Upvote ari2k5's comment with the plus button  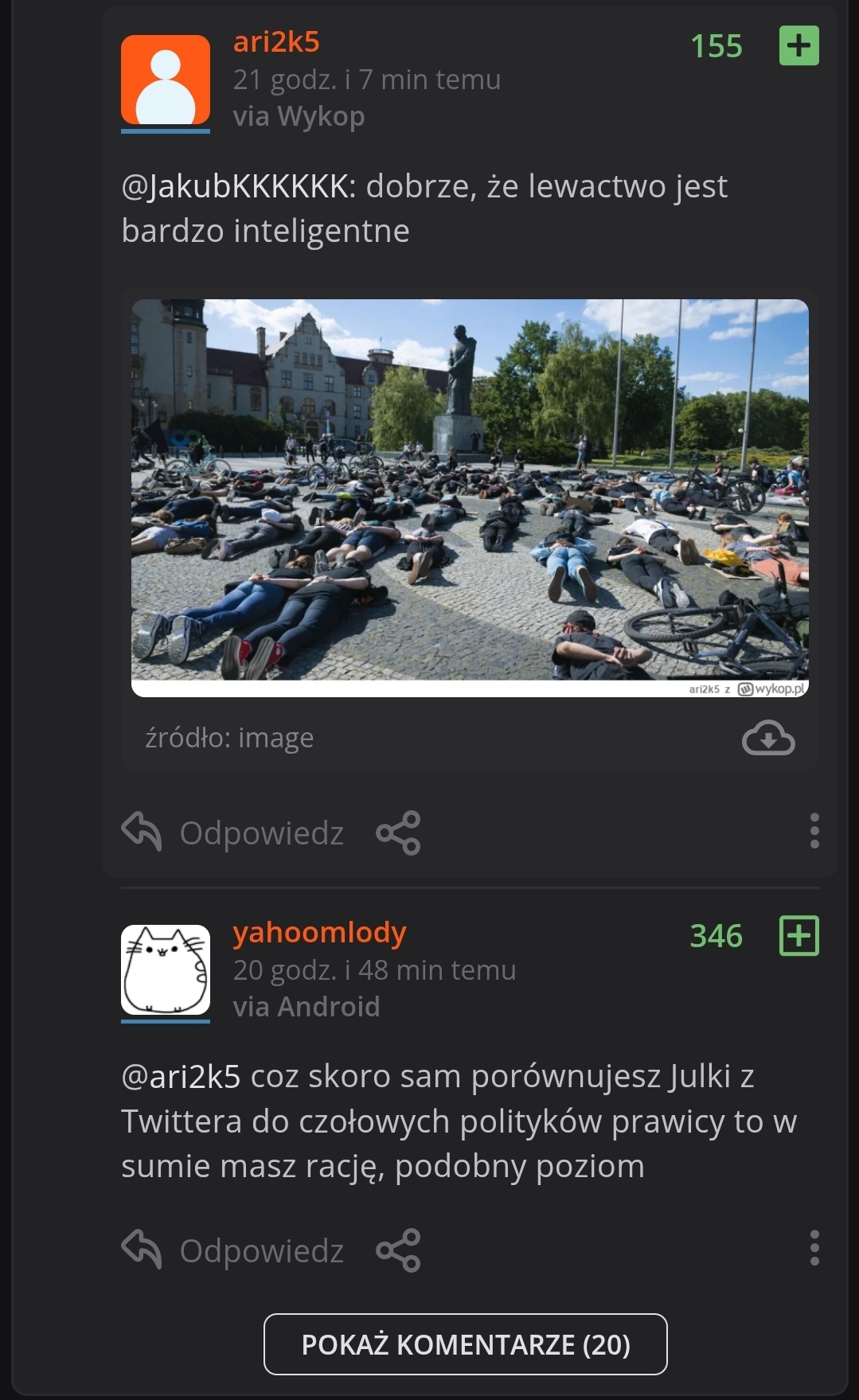point(798,45)
